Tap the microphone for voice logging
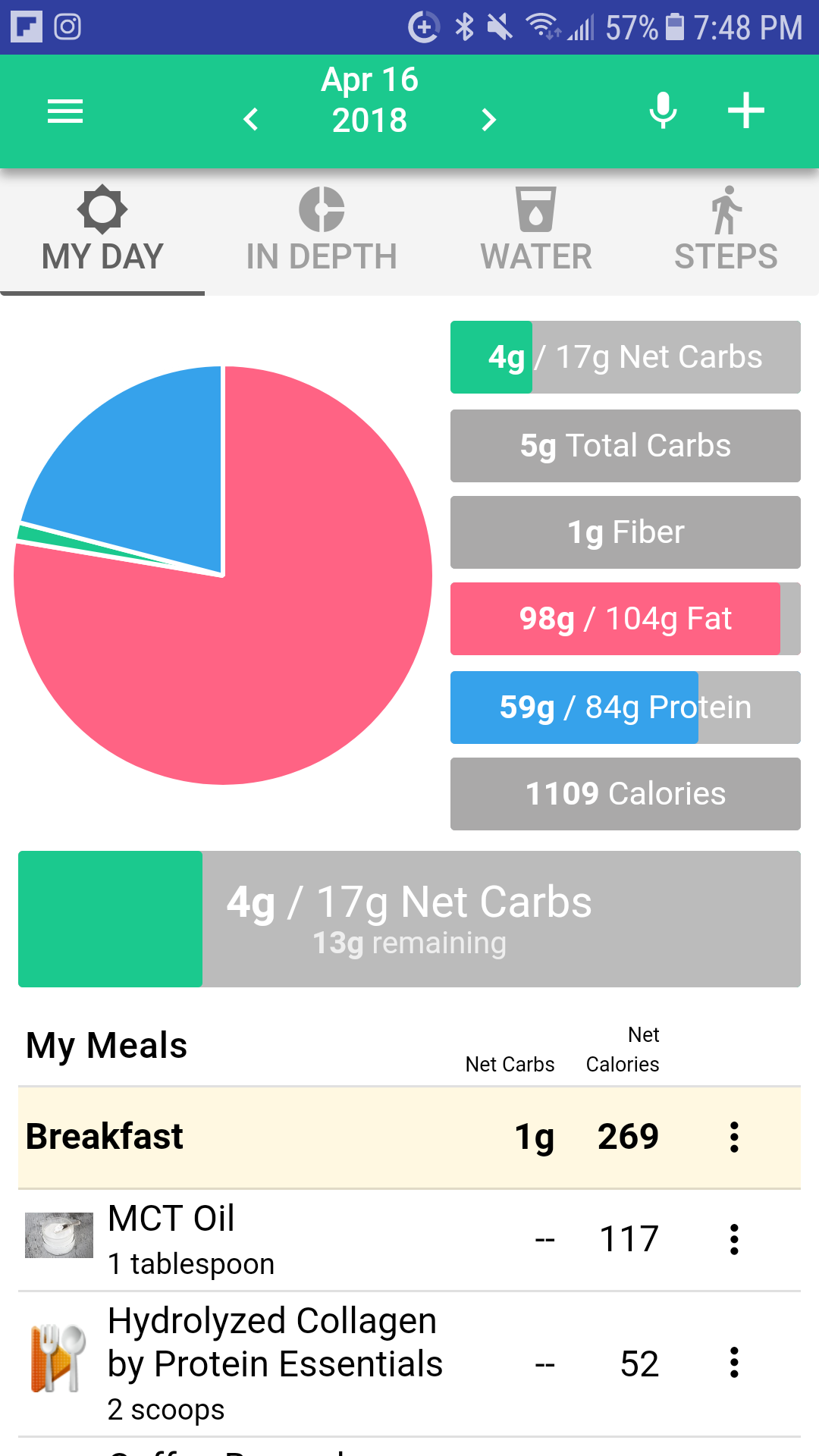Viewport: 819px width, 1456px height. coord(663,111)
